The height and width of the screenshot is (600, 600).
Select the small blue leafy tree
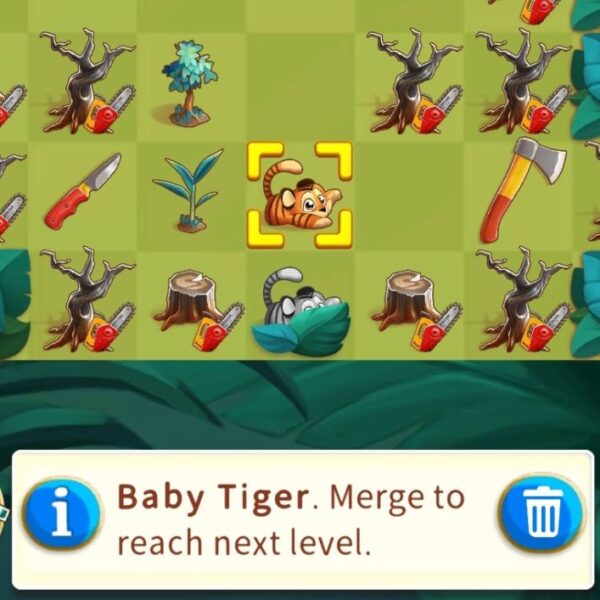188,80
